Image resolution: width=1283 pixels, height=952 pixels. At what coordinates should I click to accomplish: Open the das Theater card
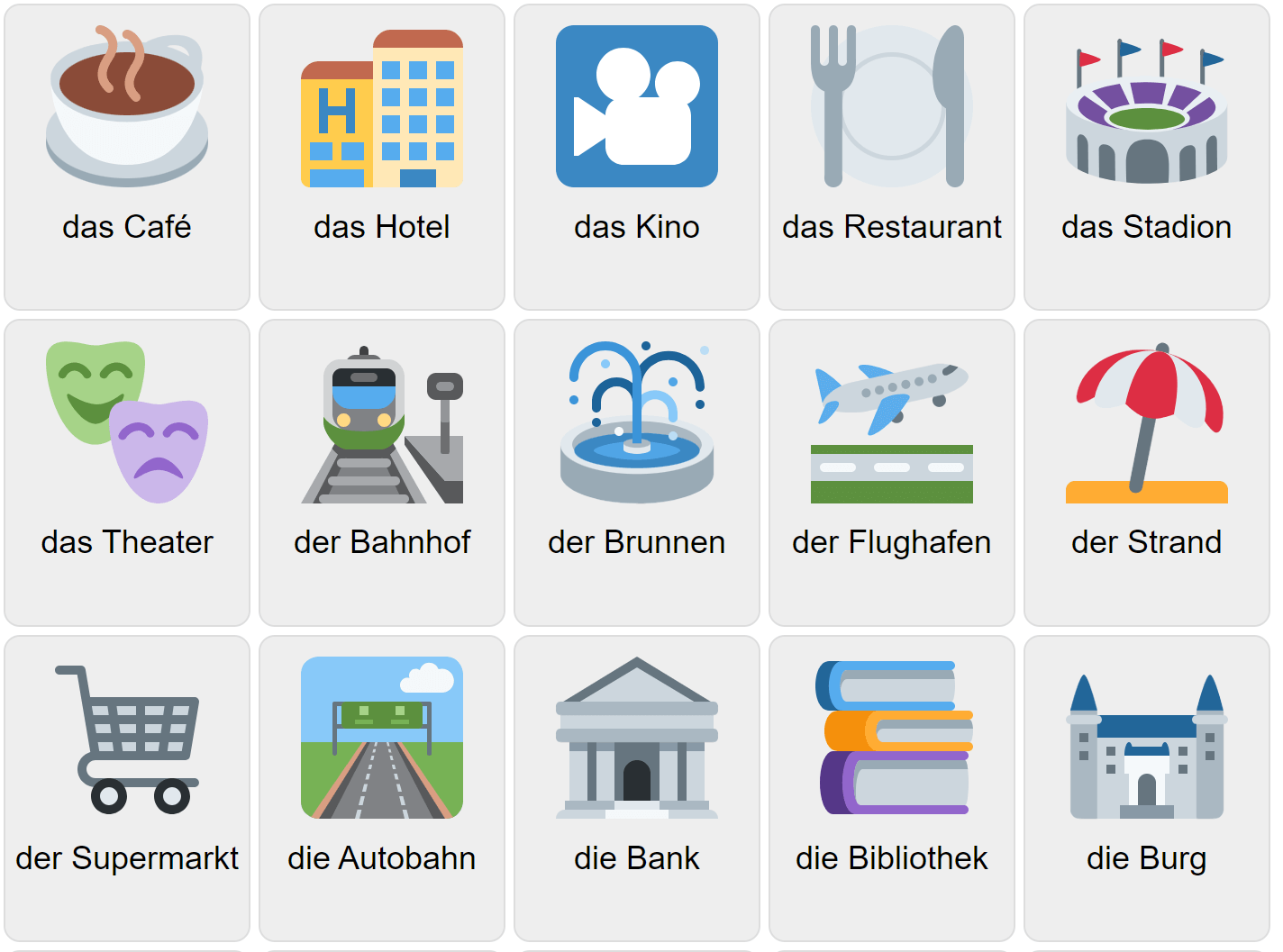point(127,473)
